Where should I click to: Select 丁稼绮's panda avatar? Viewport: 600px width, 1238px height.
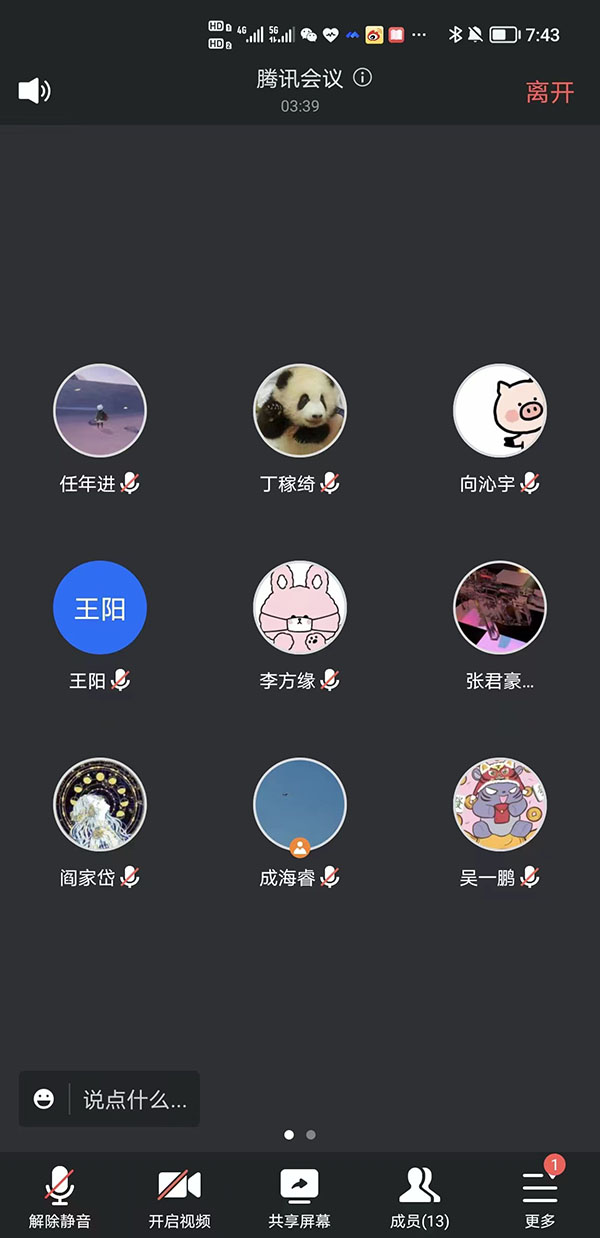tap(300, 411)
